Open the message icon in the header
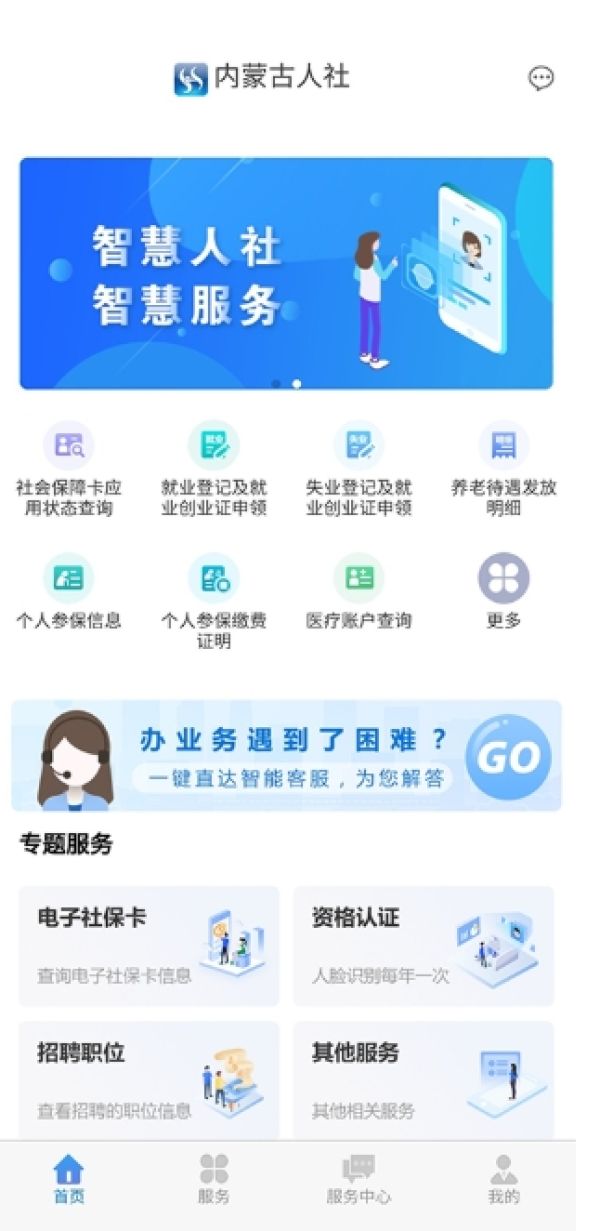Screen dimensions: 600x1231 (x=541, y=78)
